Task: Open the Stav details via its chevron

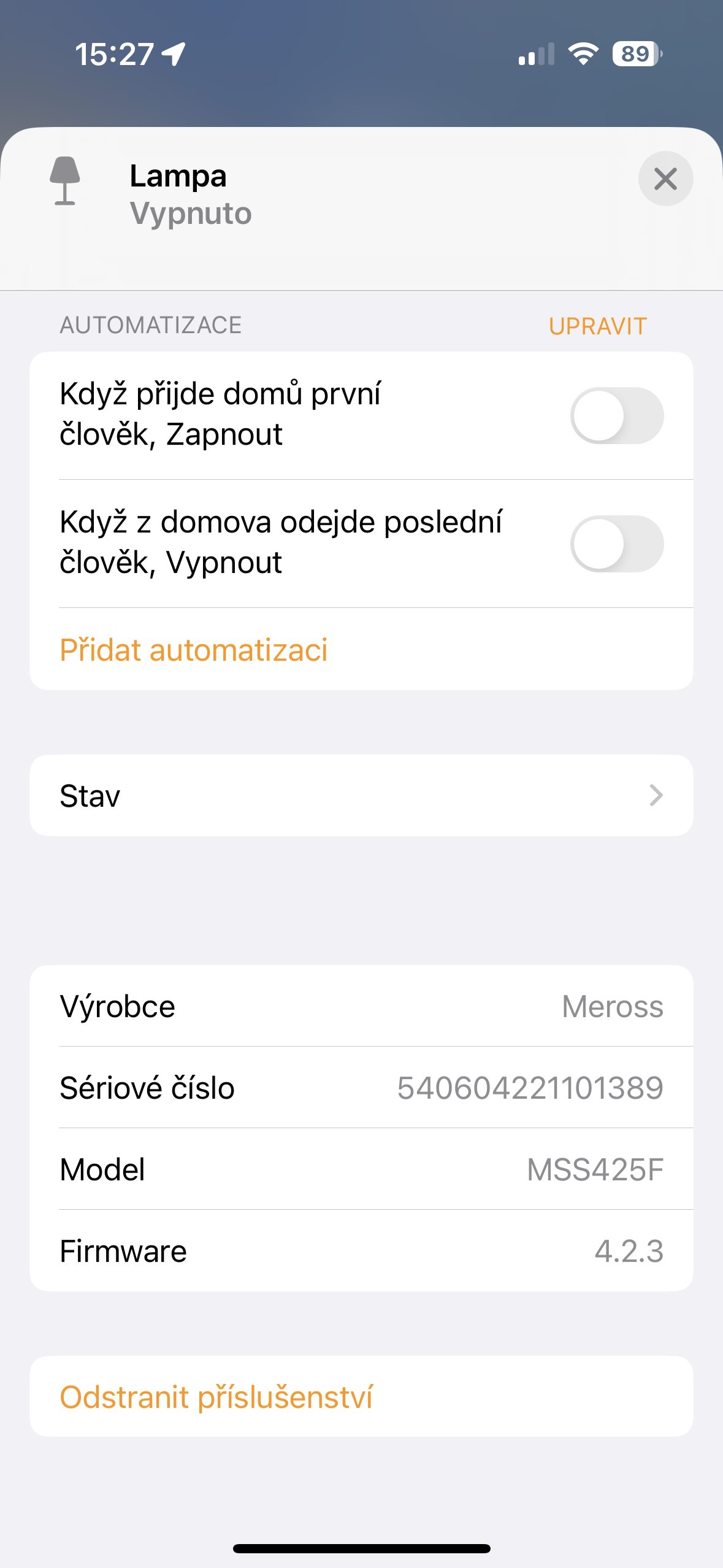Action: pos(656,796)
